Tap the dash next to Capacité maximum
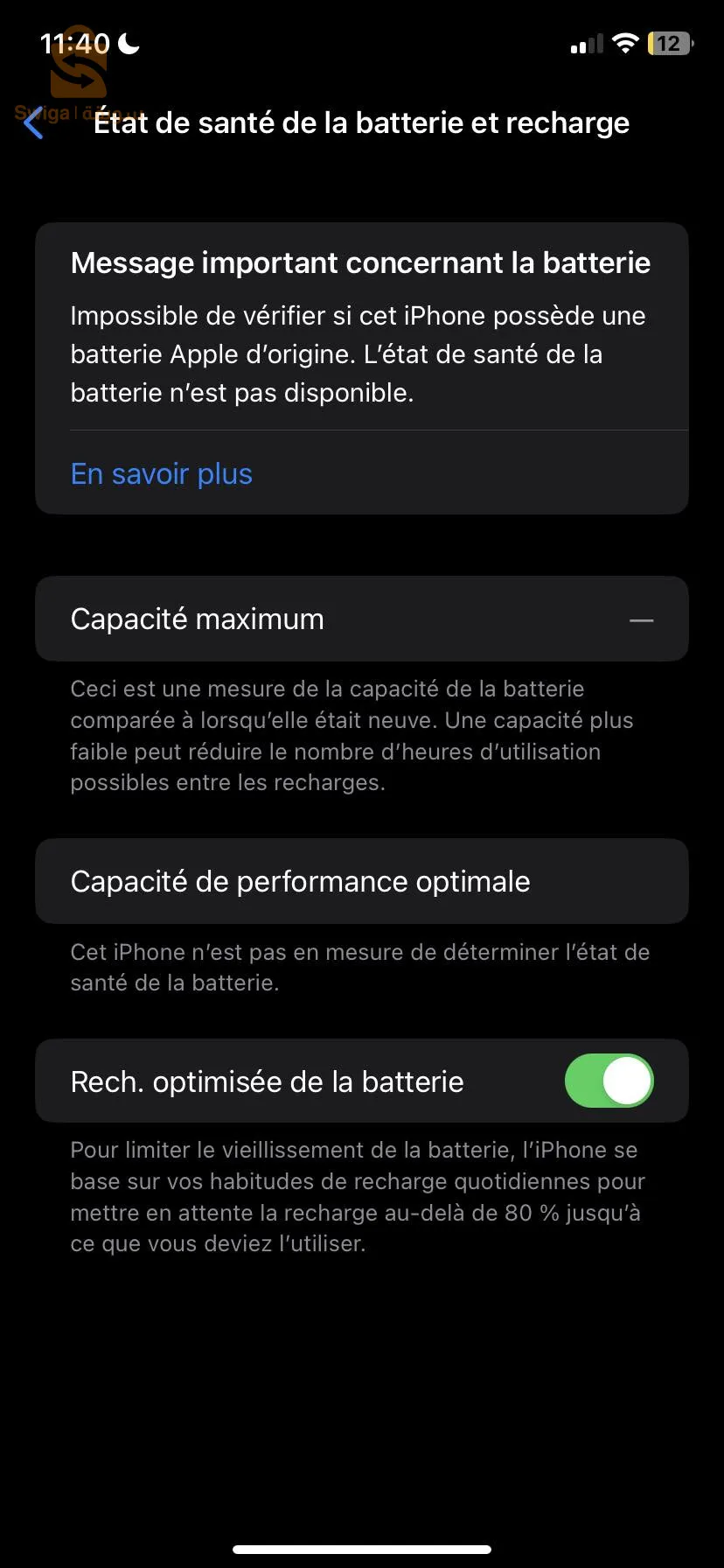 click(642, 619)
